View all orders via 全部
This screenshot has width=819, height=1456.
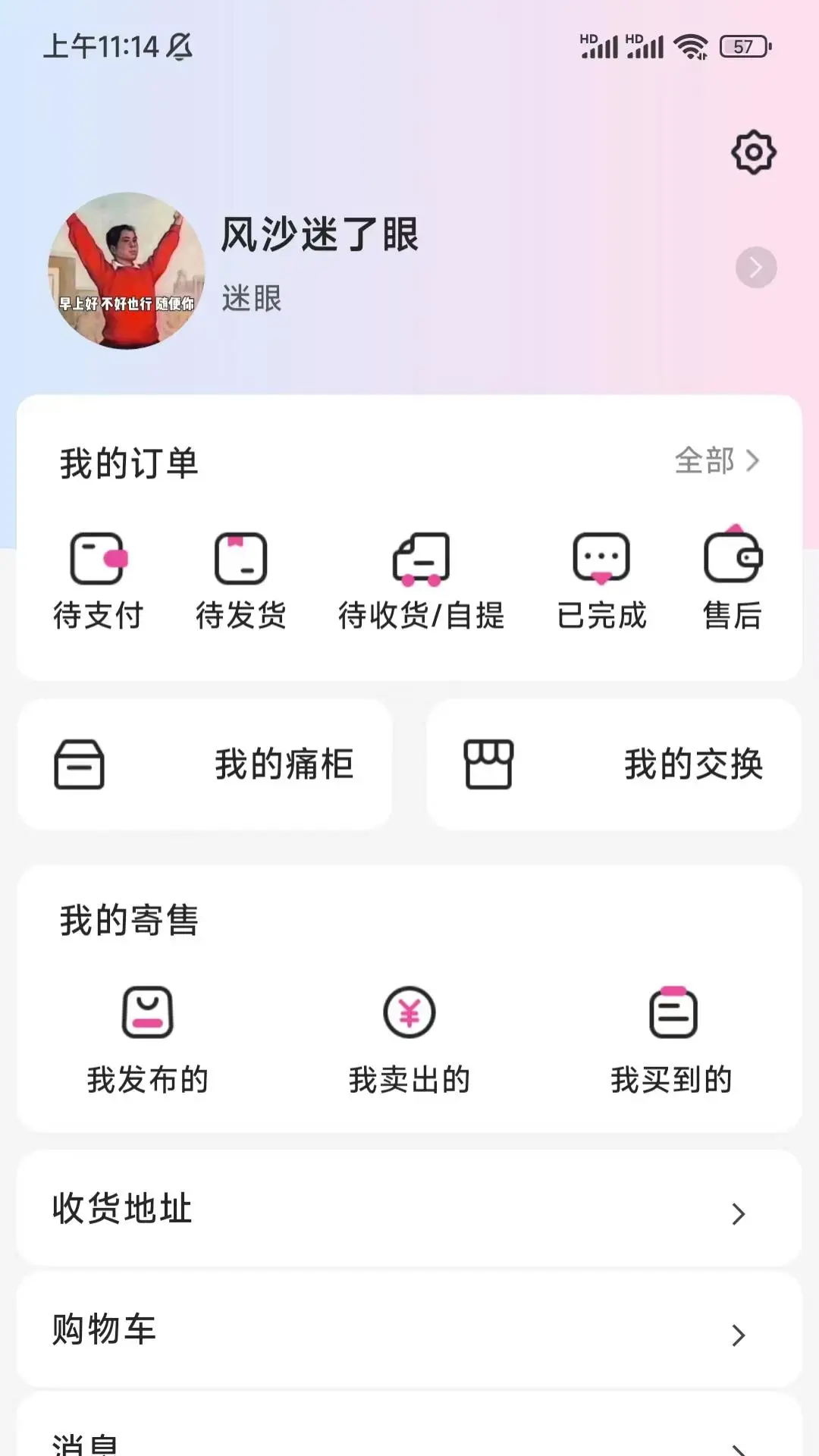[x=717, y=460]
